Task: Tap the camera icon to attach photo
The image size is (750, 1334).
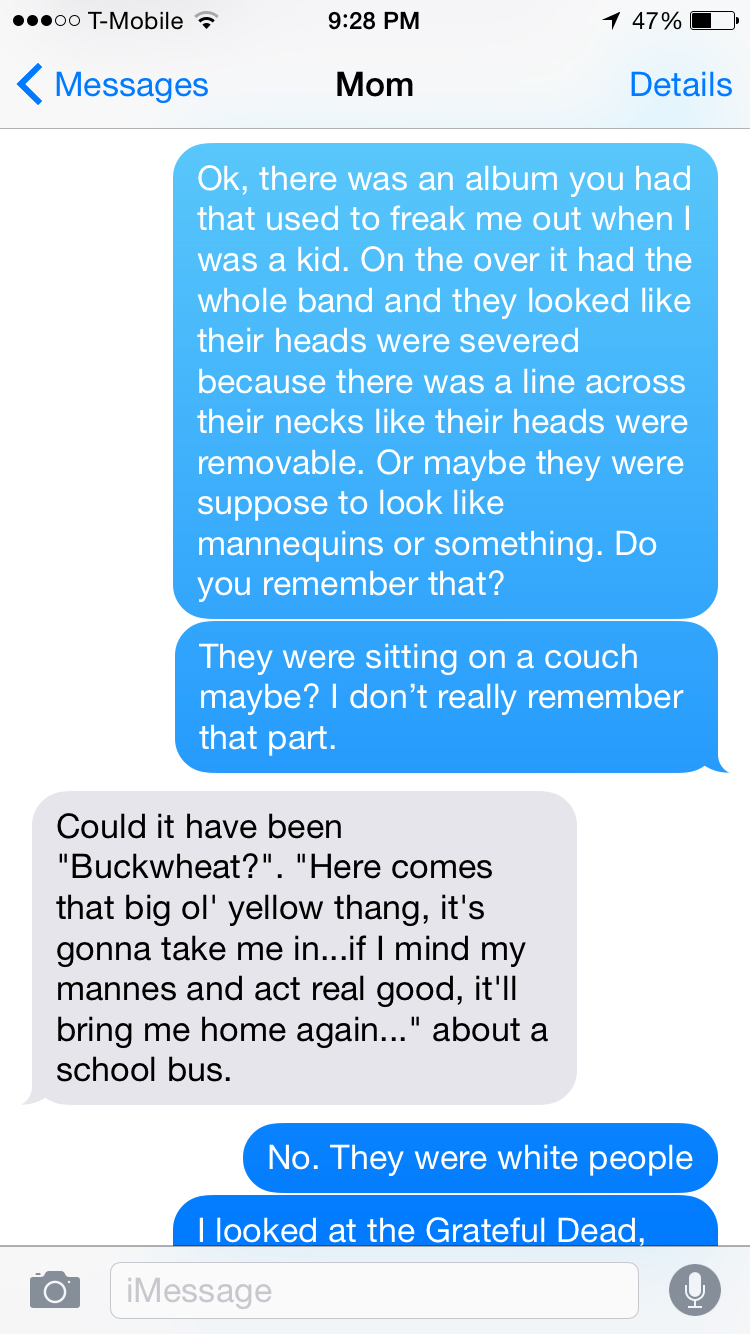Action: tap(55, 1289)
